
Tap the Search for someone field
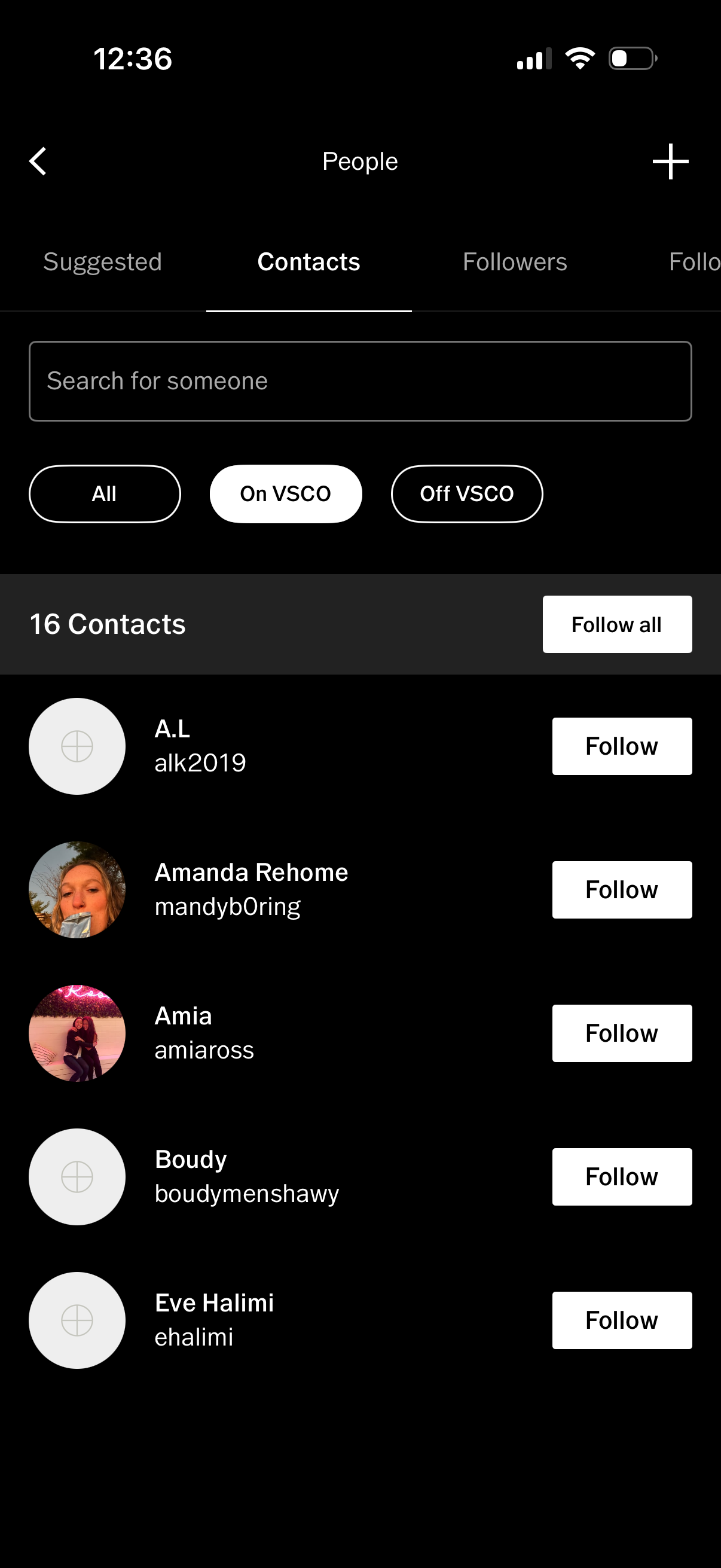click(x=360, y=380)
